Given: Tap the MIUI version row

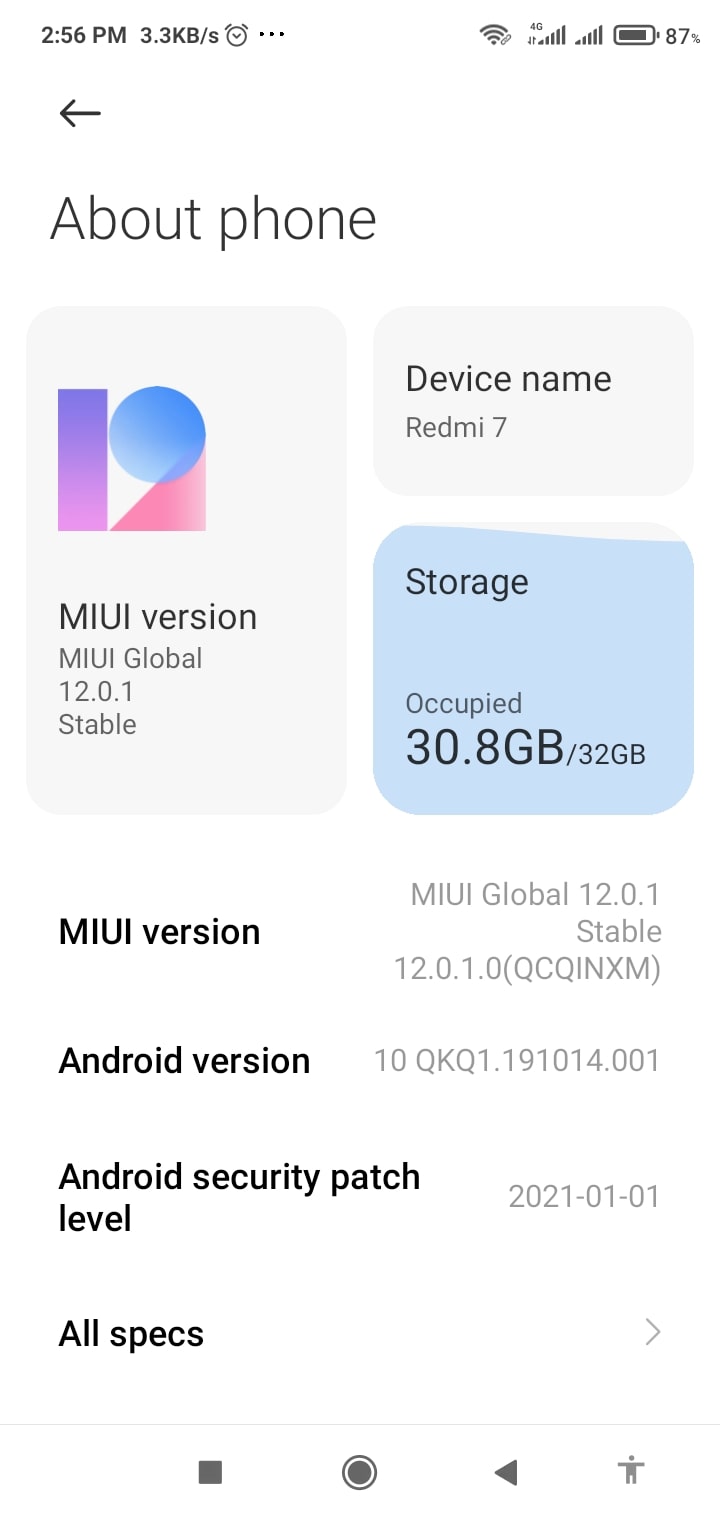Looking at the screenshot, I should 360,932.
